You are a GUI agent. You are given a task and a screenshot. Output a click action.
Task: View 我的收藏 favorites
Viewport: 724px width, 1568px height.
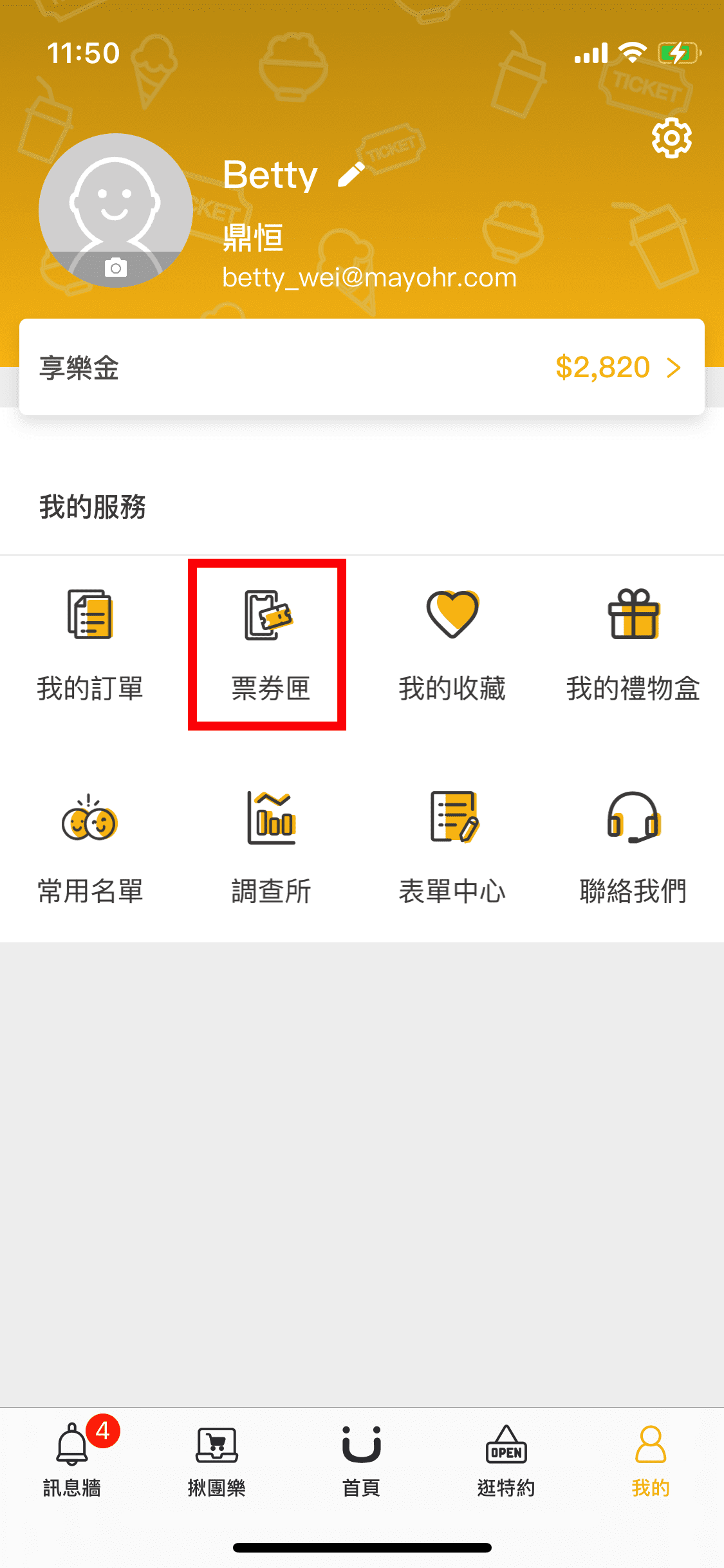click(x=452, y=644)
